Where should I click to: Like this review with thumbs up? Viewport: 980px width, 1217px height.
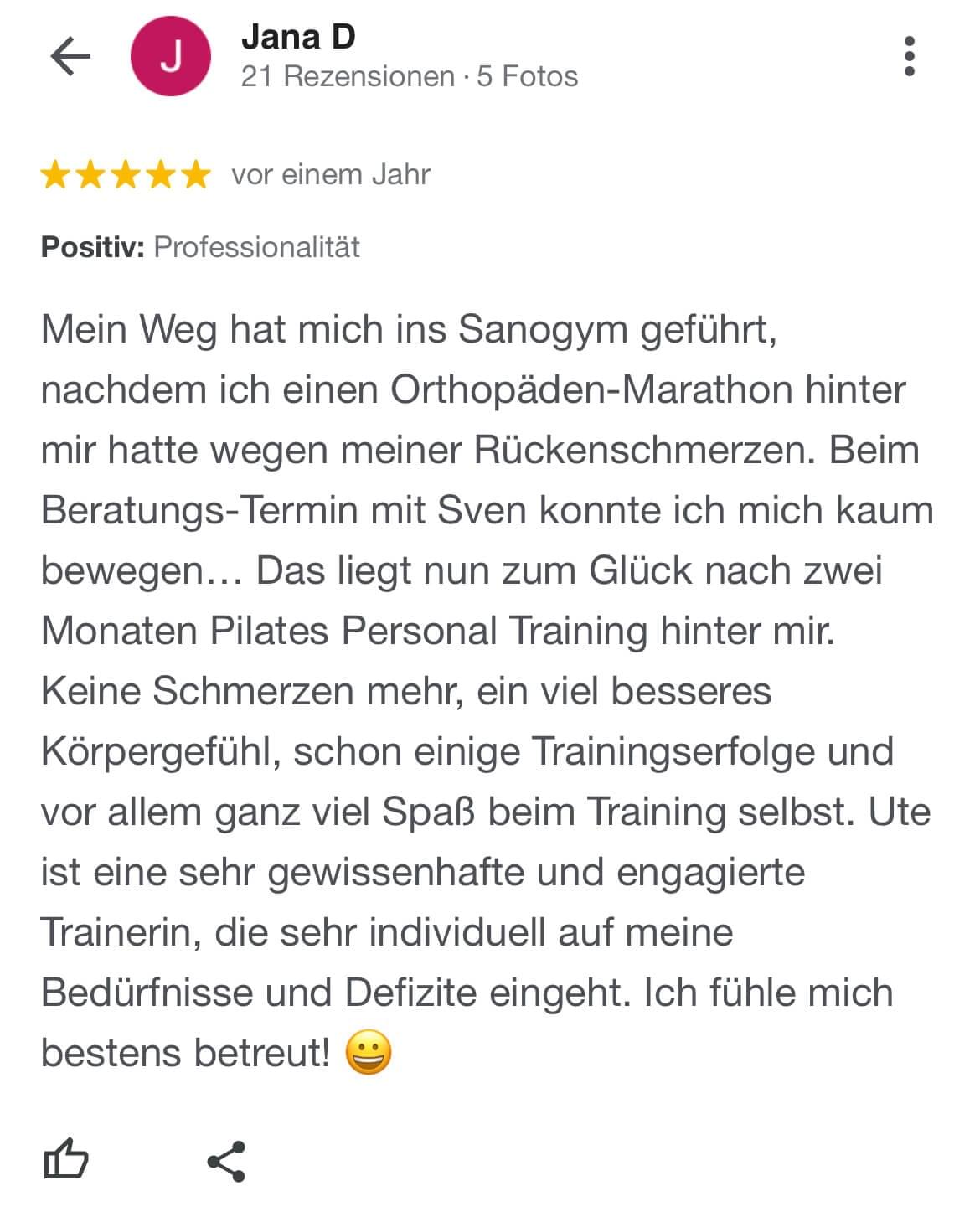[65, 1159]
